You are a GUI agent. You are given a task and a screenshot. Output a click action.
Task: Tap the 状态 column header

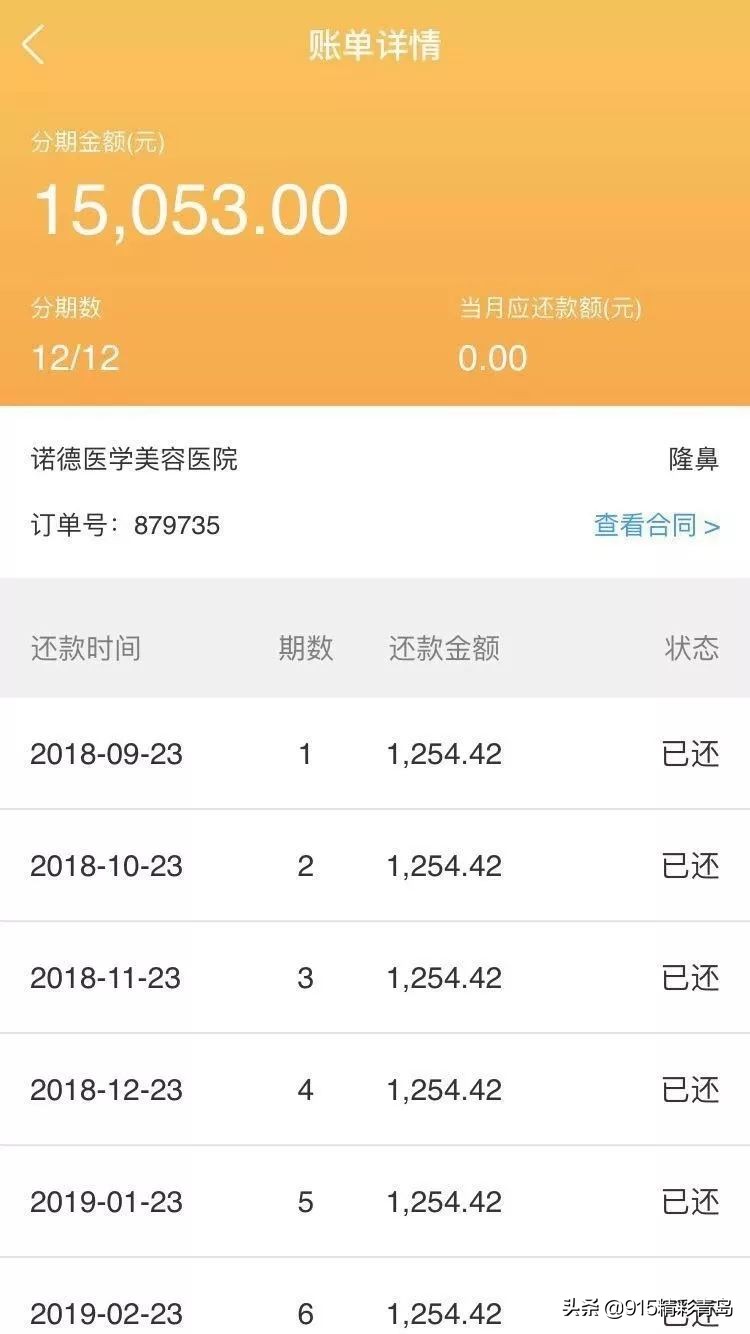click(x=692, y=649)
